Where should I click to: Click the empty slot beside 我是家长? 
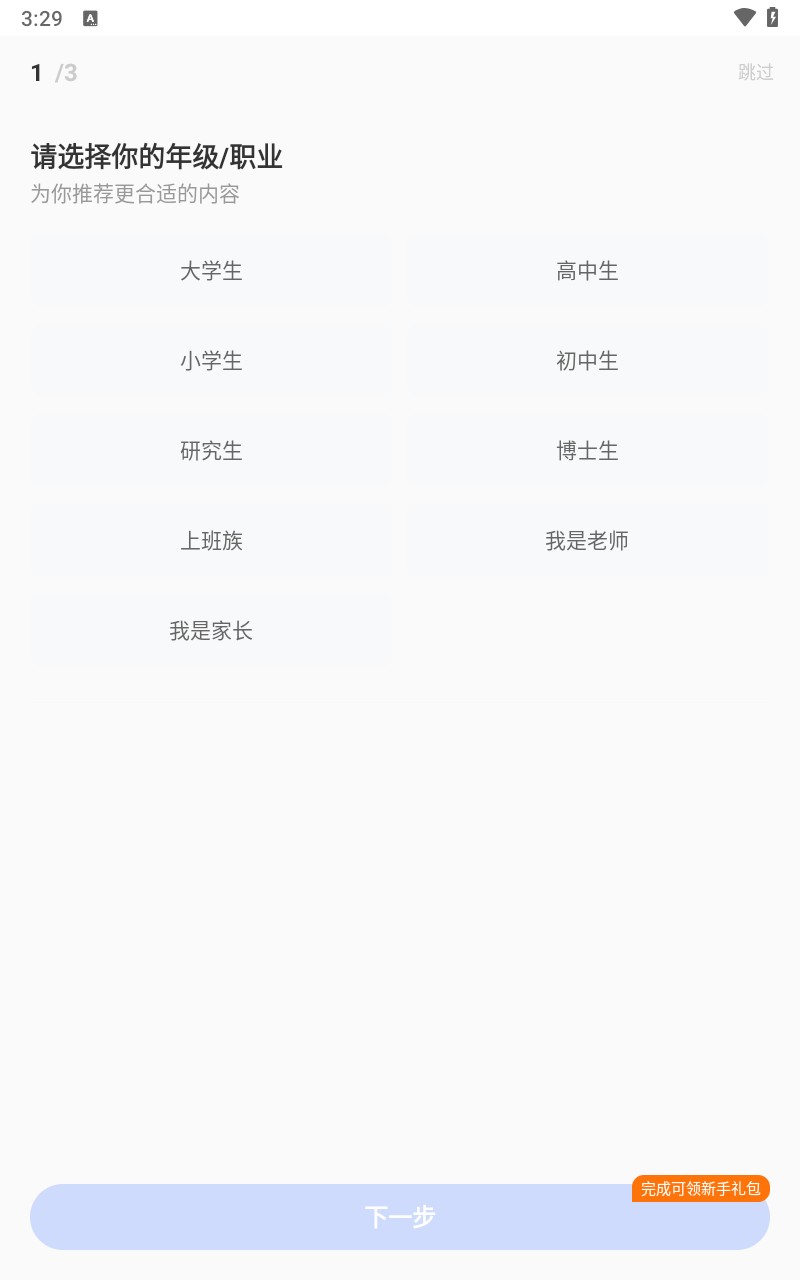coord(587,631)
